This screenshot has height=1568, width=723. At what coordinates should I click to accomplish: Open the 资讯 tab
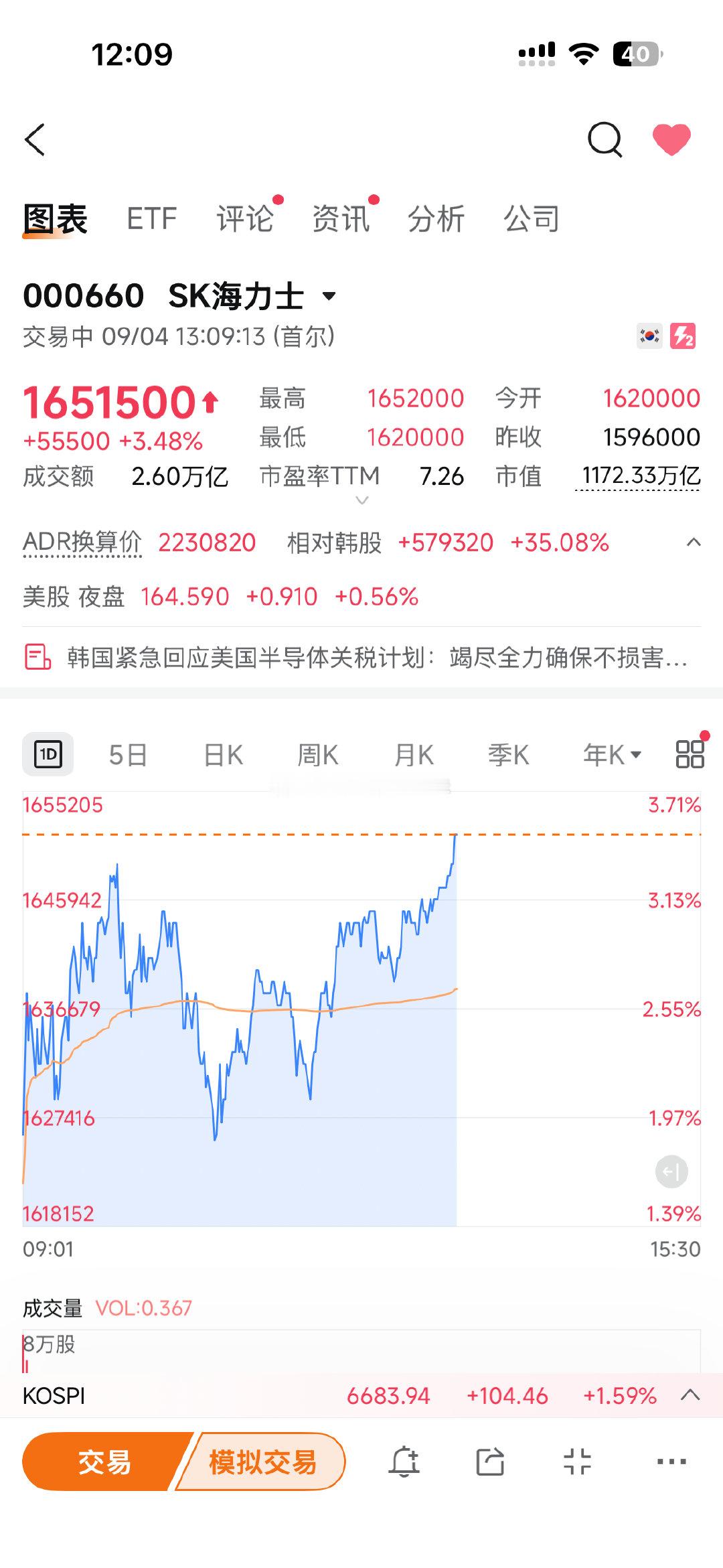[x=341, y=219]
